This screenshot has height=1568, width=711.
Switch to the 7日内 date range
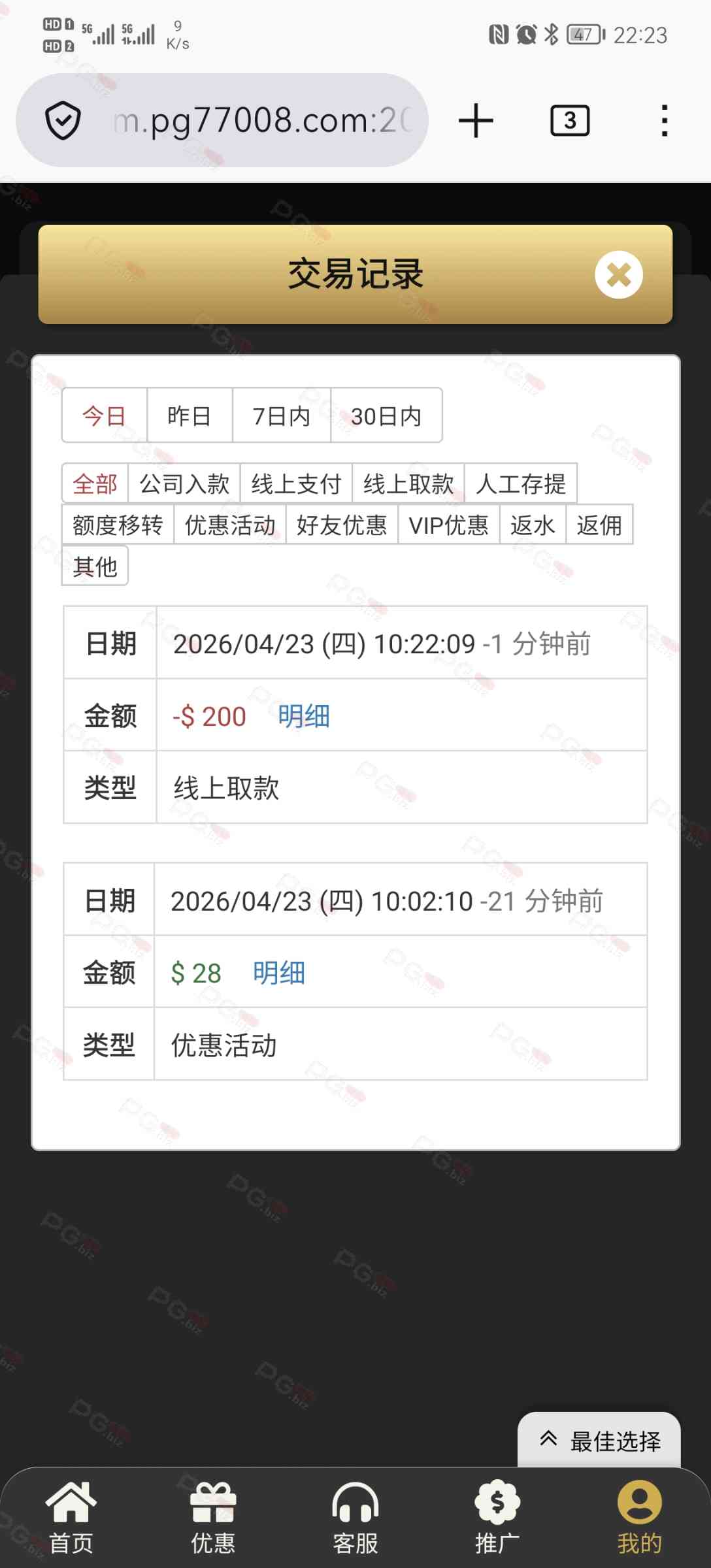click(x=282, y=416)
